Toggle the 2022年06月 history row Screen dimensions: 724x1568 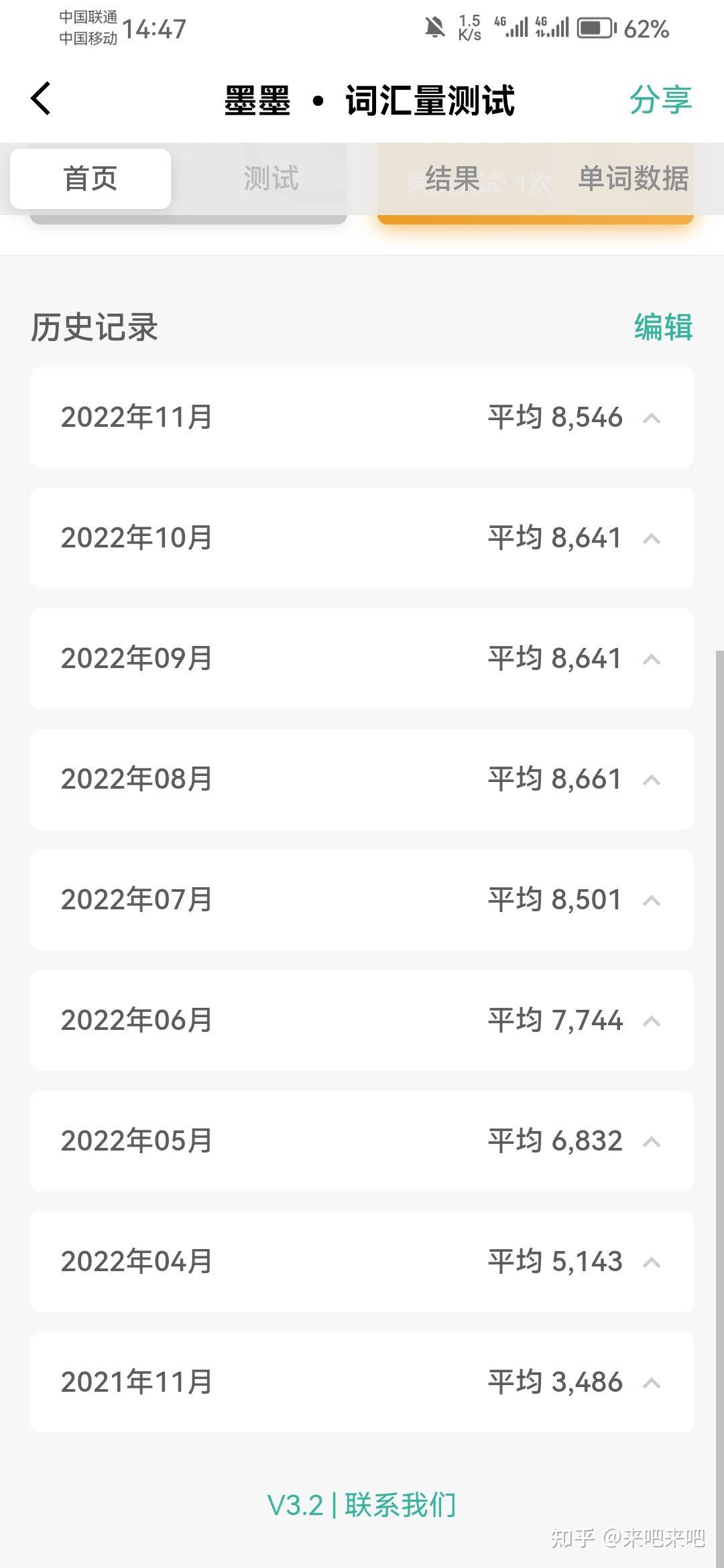tap(362, 1021)
